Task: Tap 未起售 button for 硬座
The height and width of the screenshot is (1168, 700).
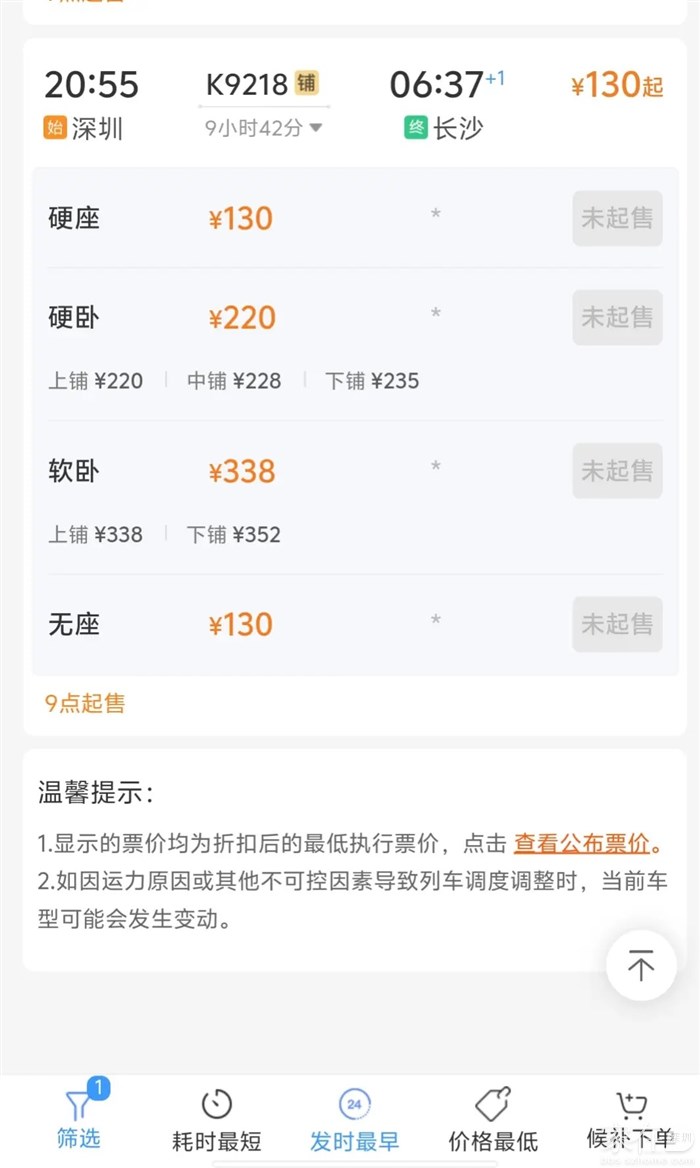Action: [617, 218]
